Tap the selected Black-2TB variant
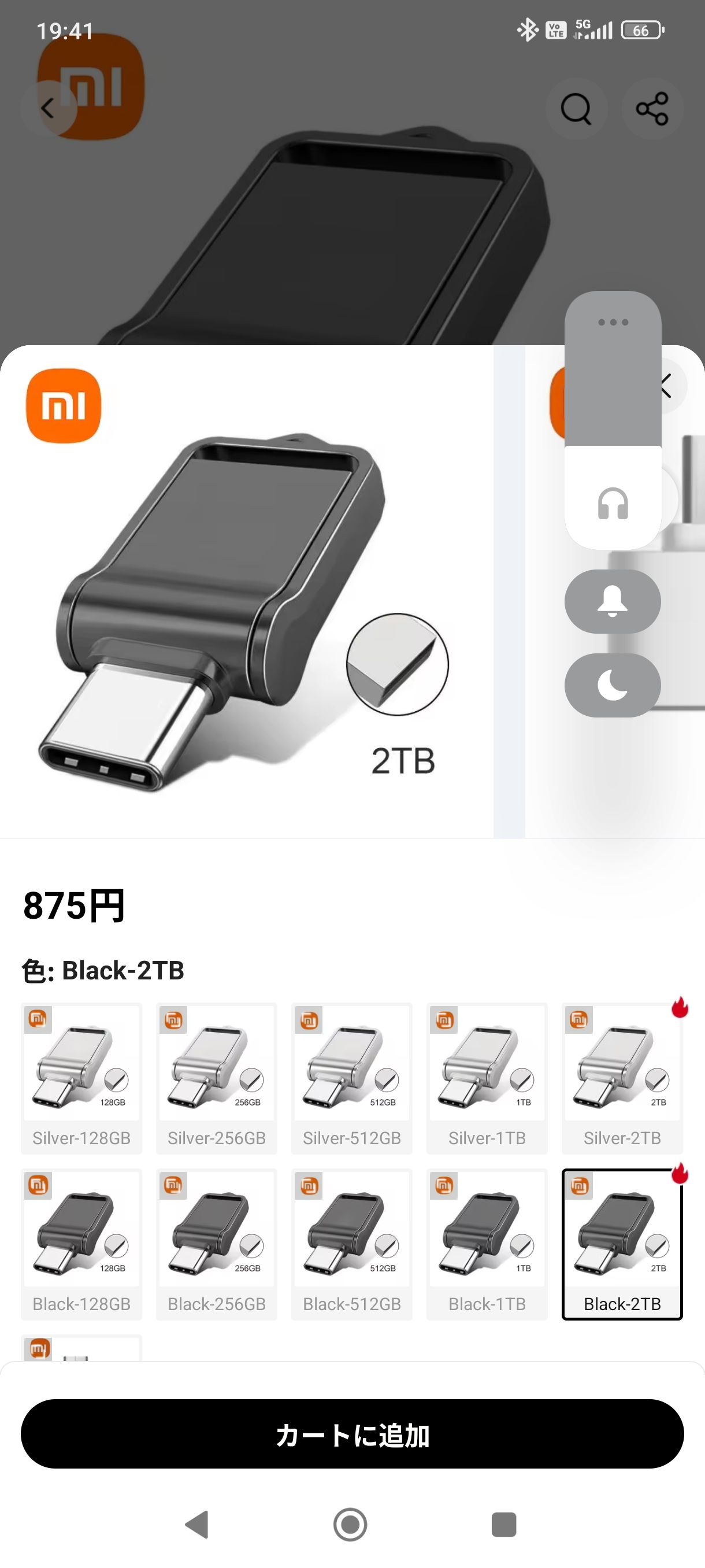 click(622, 1244)
